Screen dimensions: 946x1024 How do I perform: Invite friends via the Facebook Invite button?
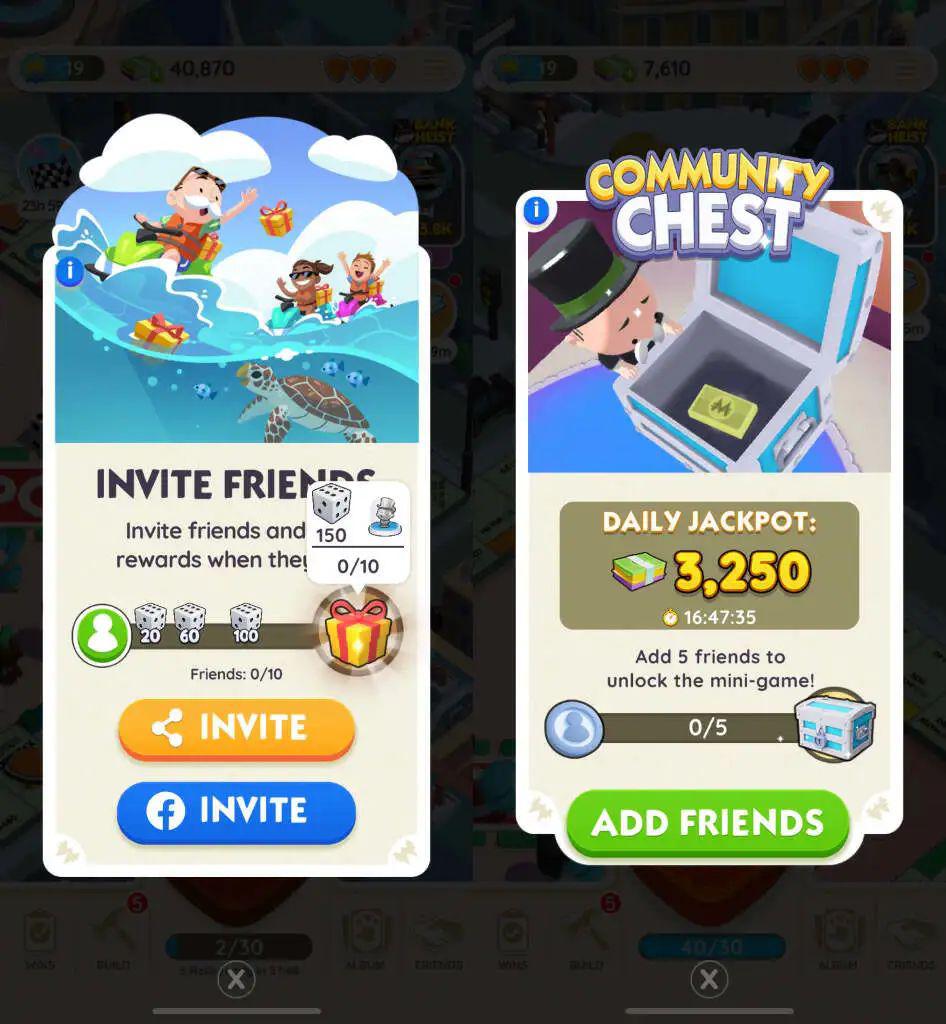pos(236,811)
